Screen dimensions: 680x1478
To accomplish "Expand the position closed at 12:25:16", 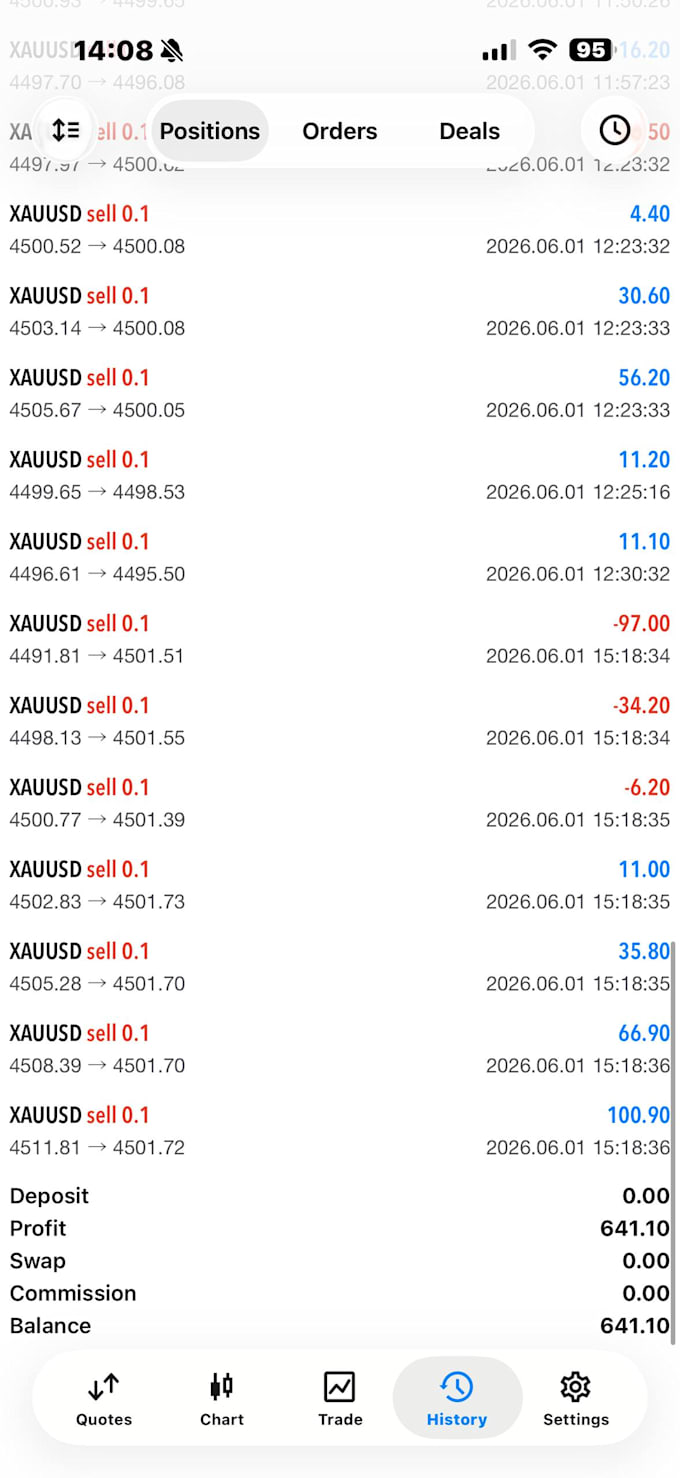I will pyautogui.click(x=340, y=475).
